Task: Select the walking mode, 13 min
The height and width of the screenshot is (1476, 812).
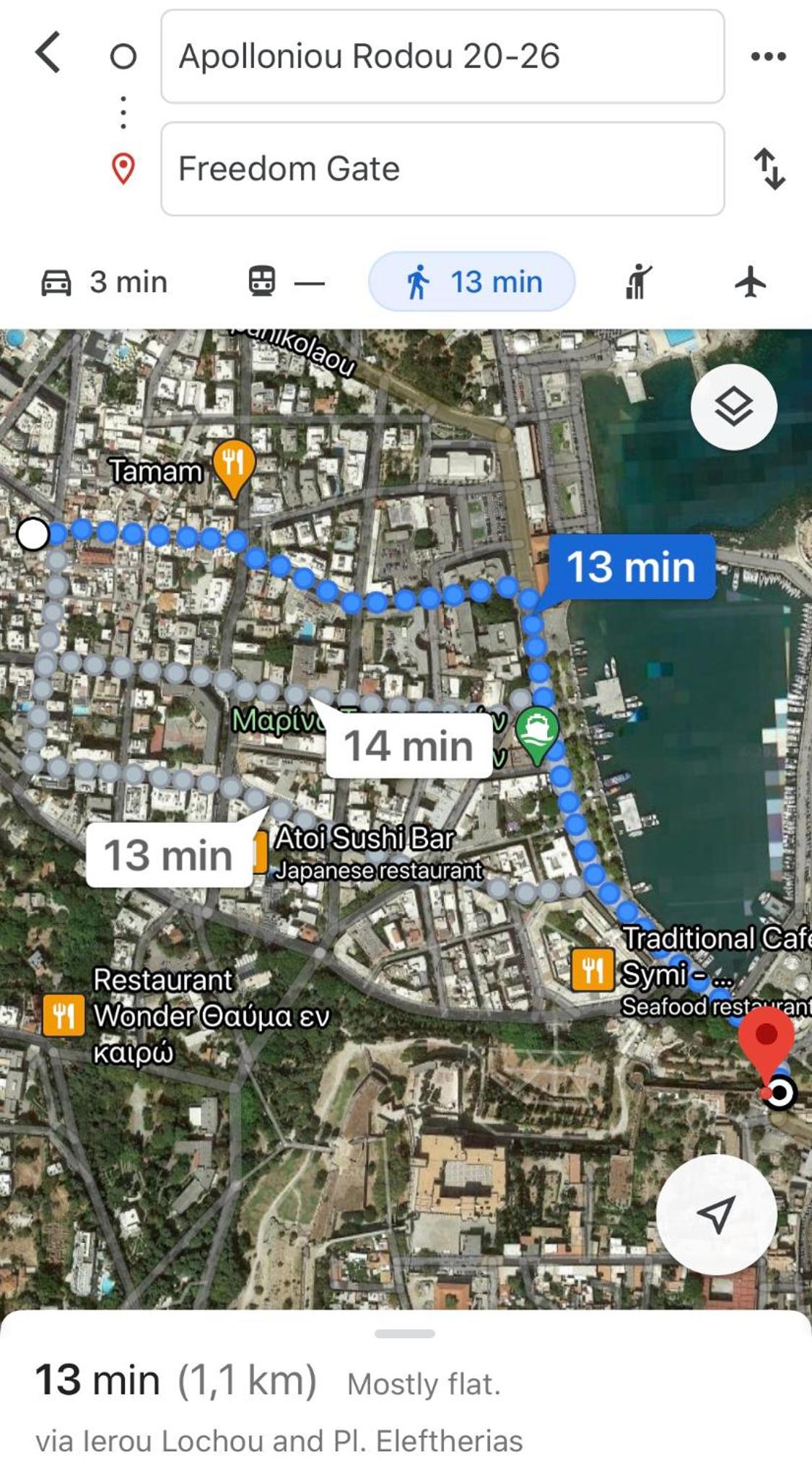Action: coord(471,281)
